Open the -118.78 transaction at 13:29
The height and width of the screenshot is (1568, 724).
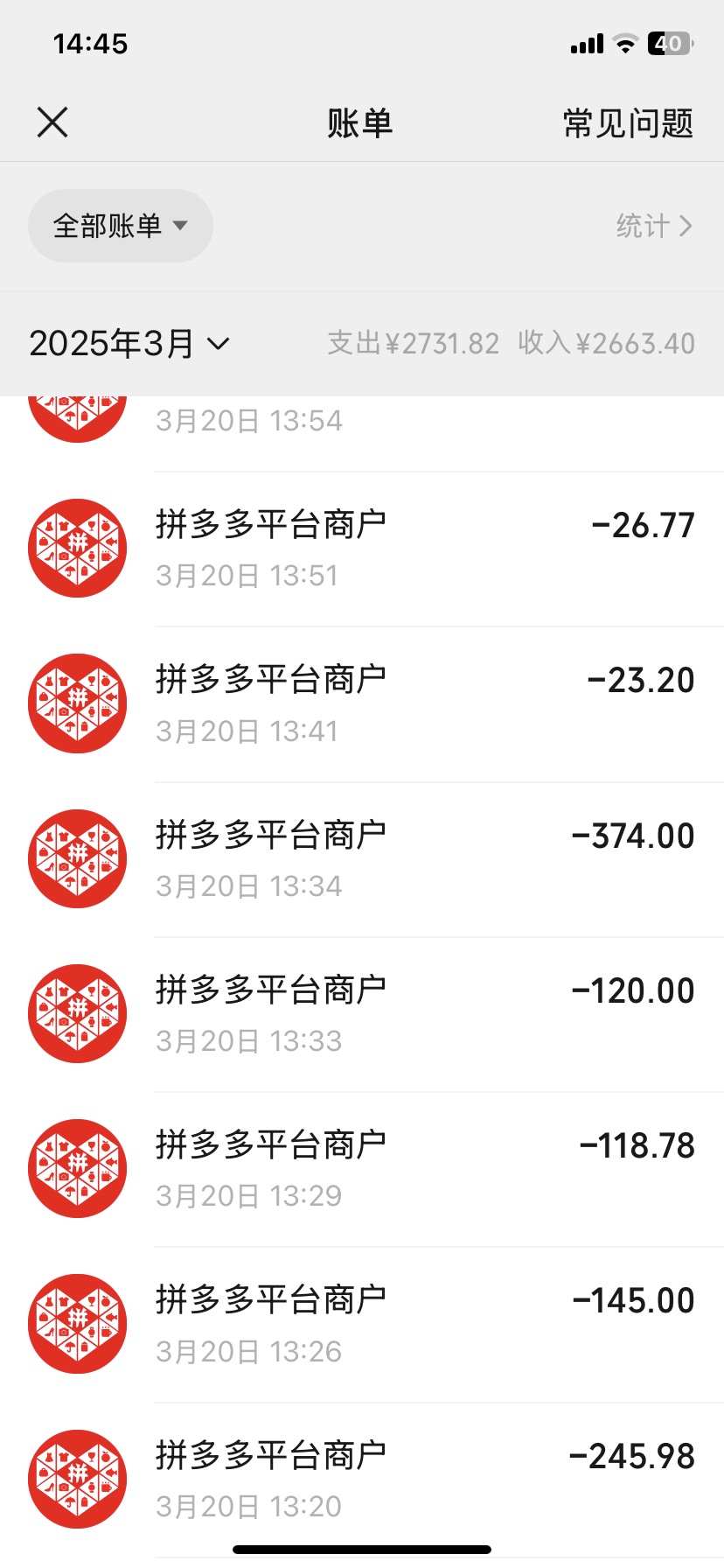tap(362, 1169)
